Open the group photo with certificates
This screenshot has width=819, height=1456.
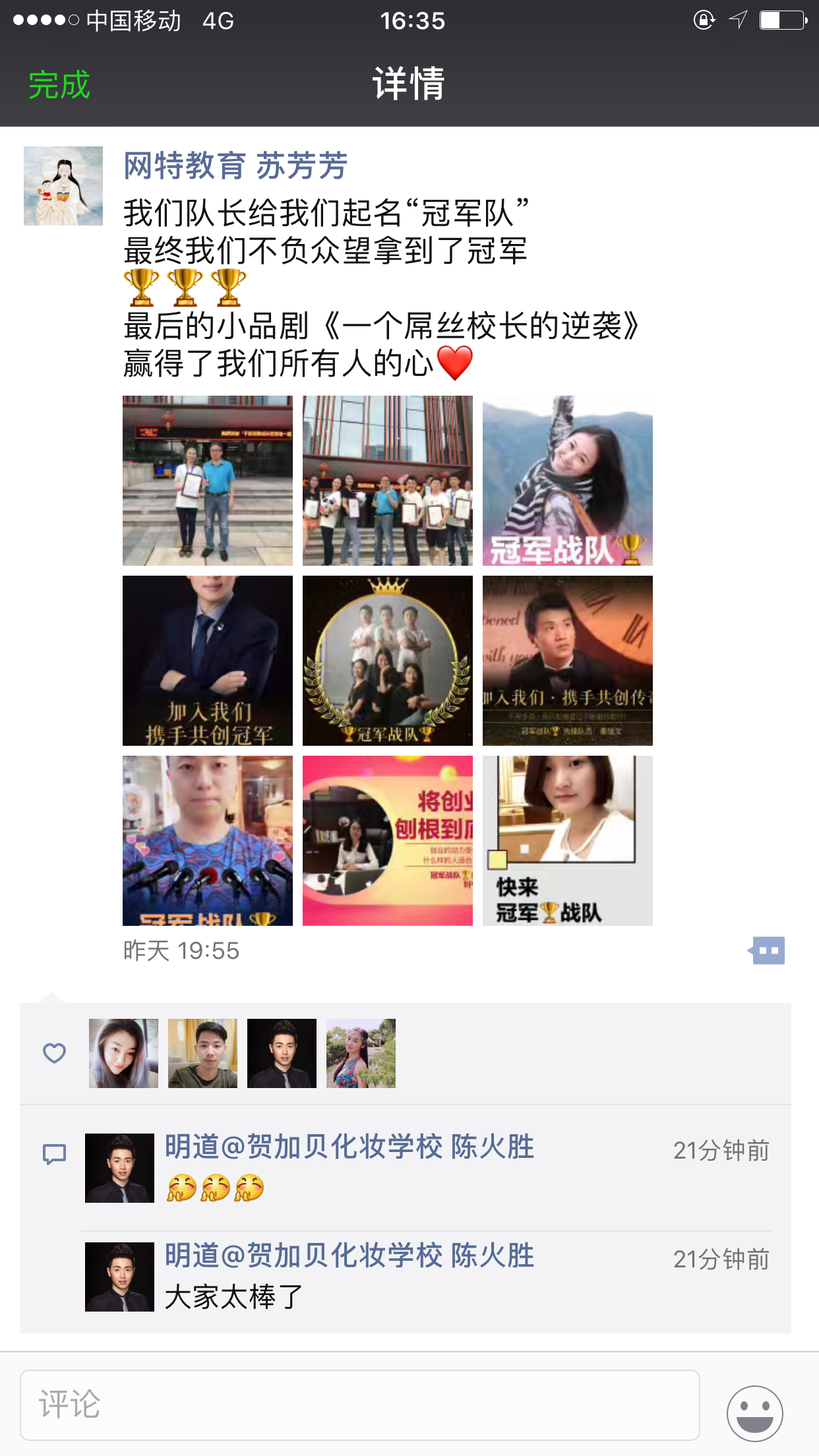(388, 481)
